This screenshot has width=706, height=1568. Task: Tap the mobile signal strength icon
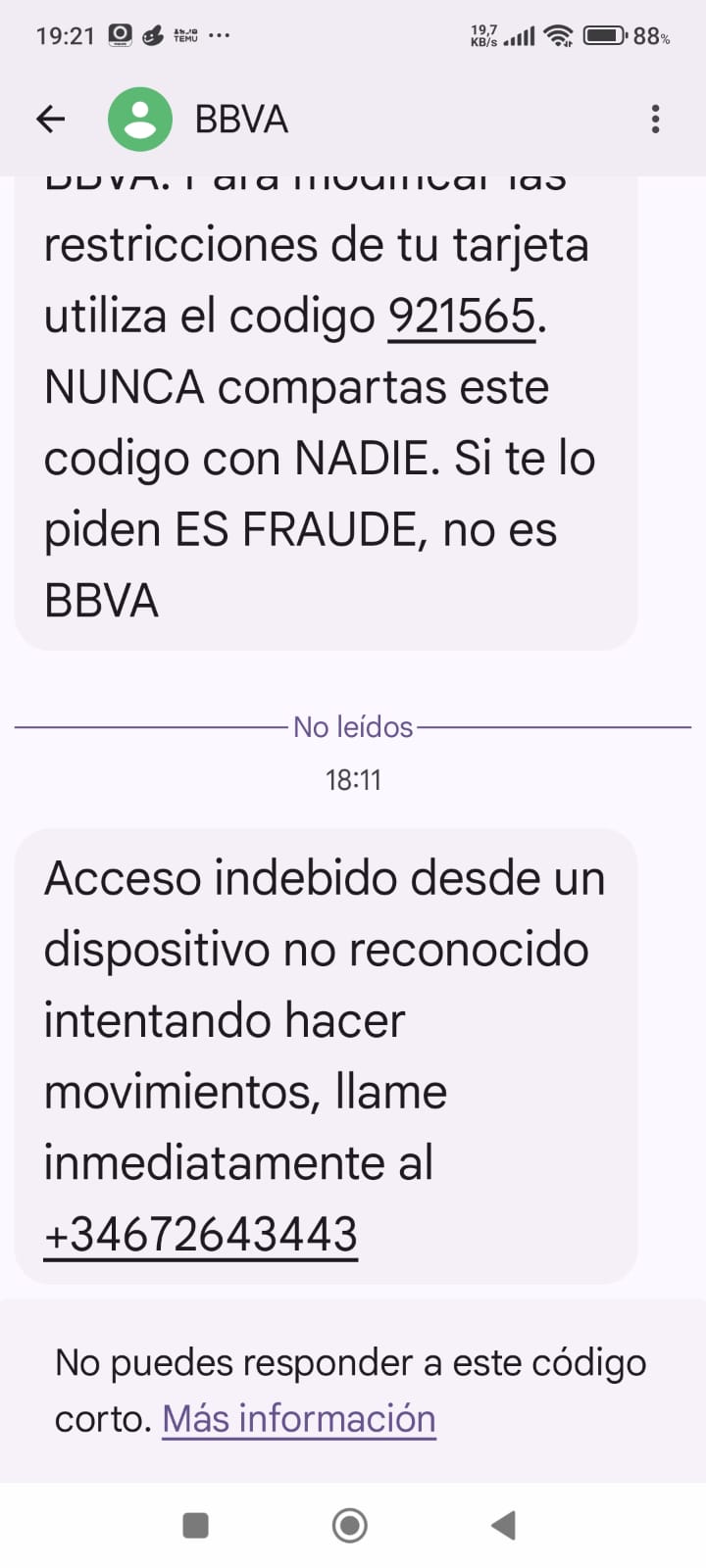point(523,35)
